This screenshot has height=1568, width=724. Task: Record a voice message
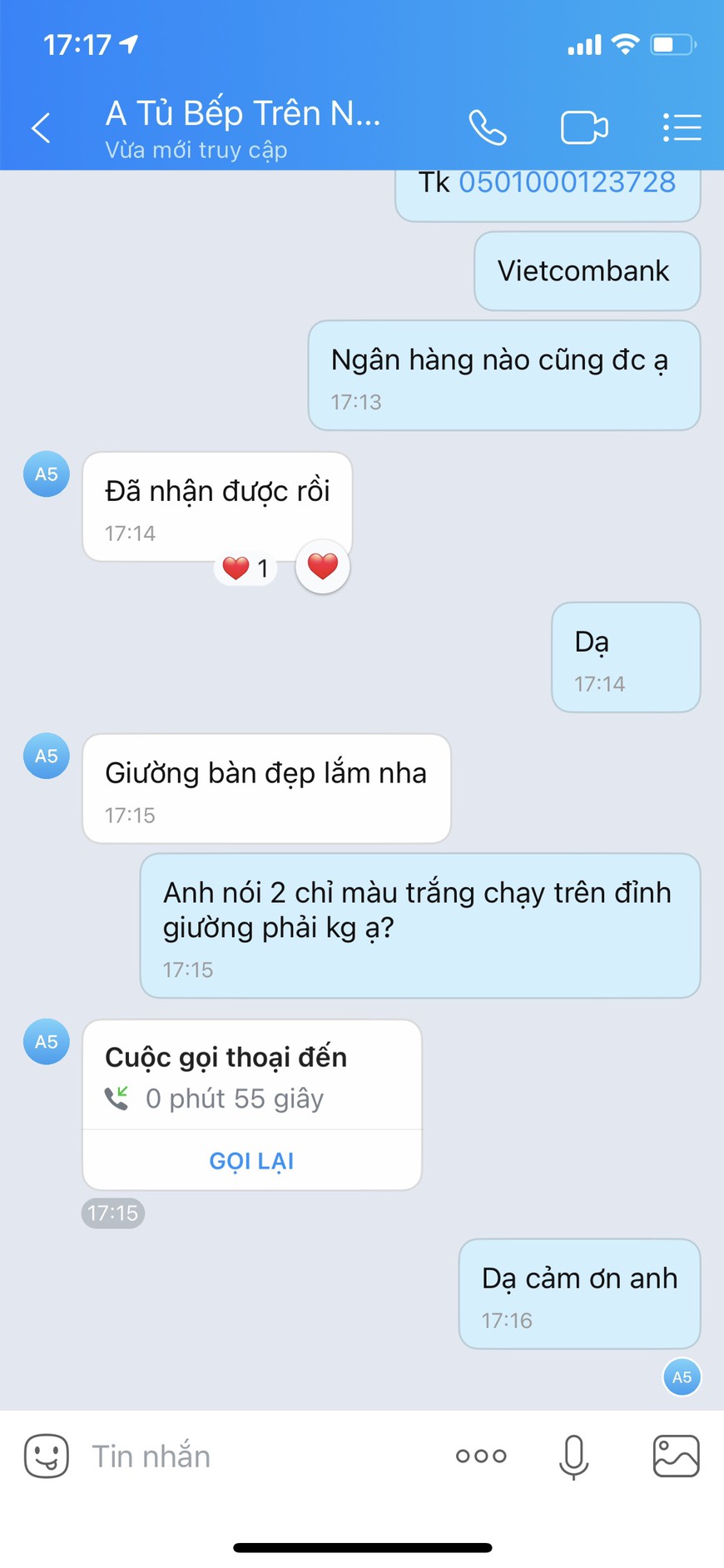pos(573,1456)
